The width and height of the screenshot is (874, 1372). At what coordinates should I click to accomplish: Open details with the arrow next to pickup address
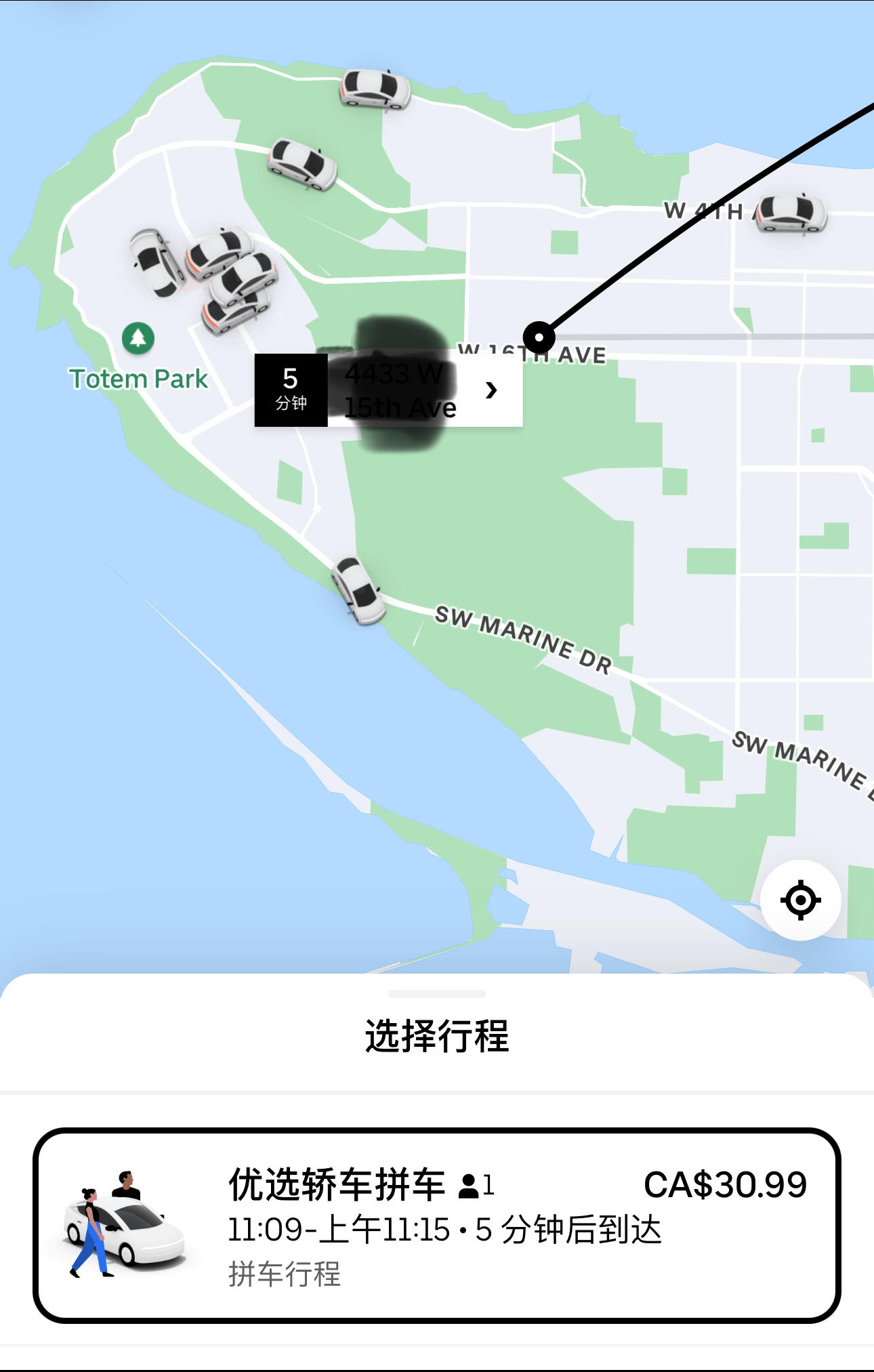493,390
